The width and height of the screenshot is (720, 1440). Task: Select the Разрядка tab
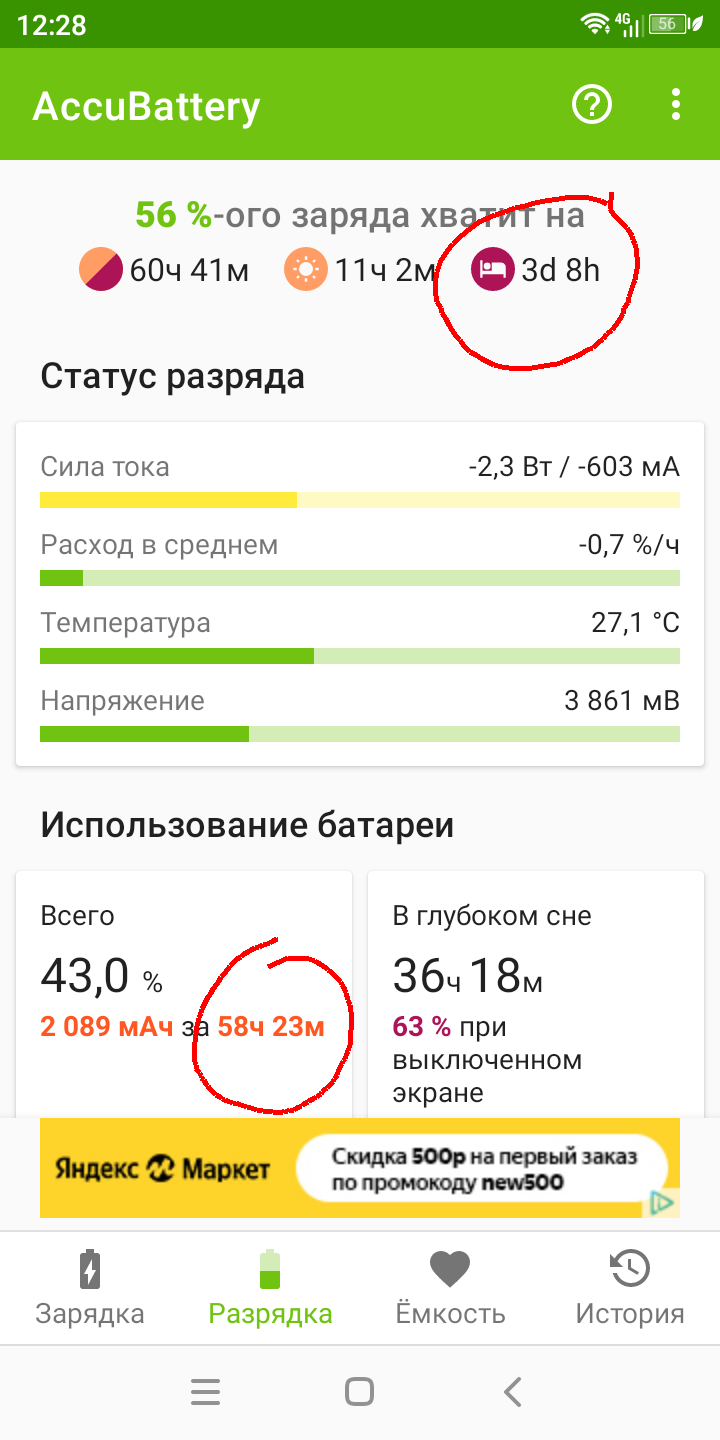point(270,1288)
